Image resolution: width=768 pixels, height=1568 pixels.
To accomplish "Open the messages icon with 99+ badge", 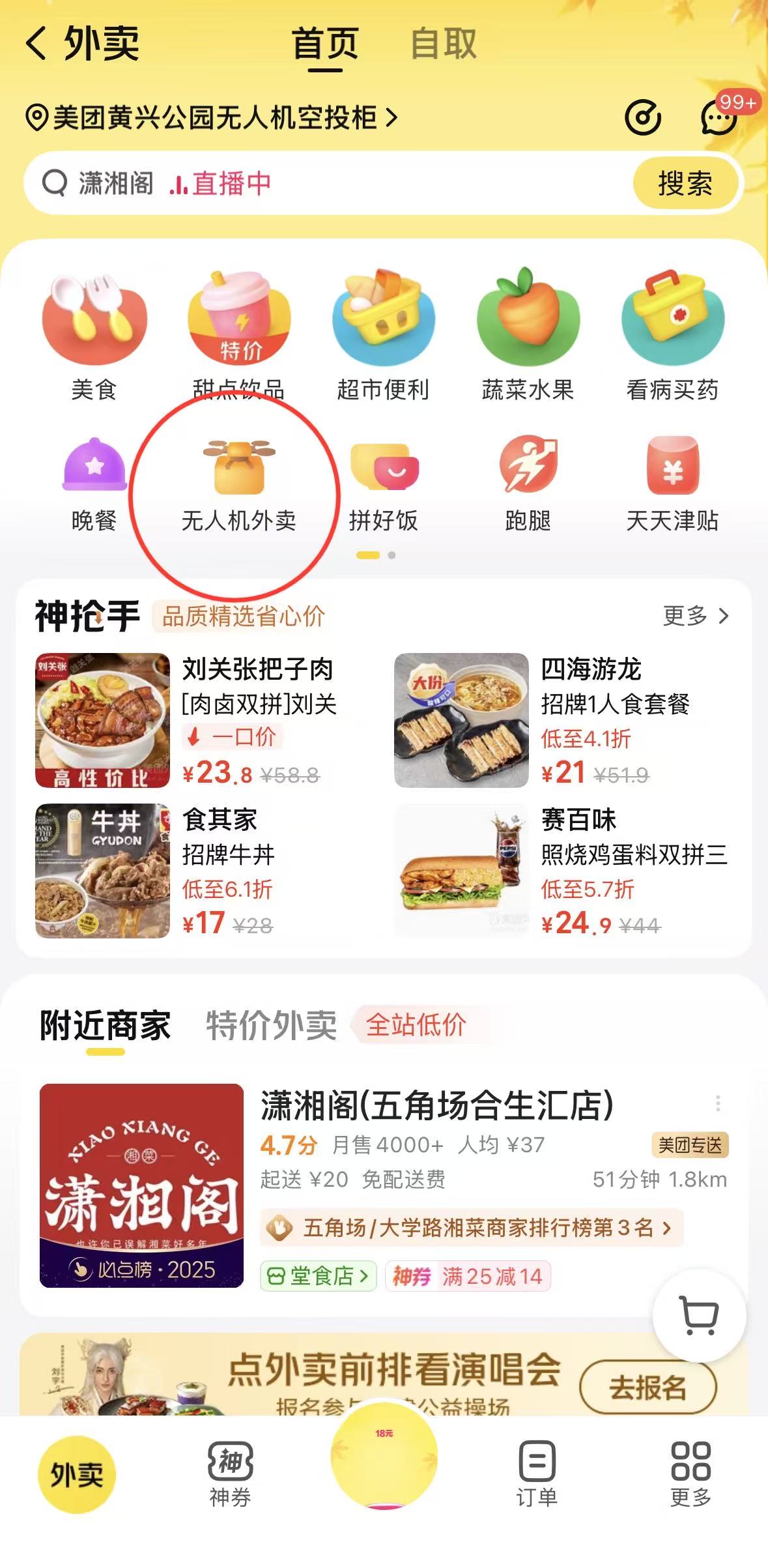I will click(718, 118).
